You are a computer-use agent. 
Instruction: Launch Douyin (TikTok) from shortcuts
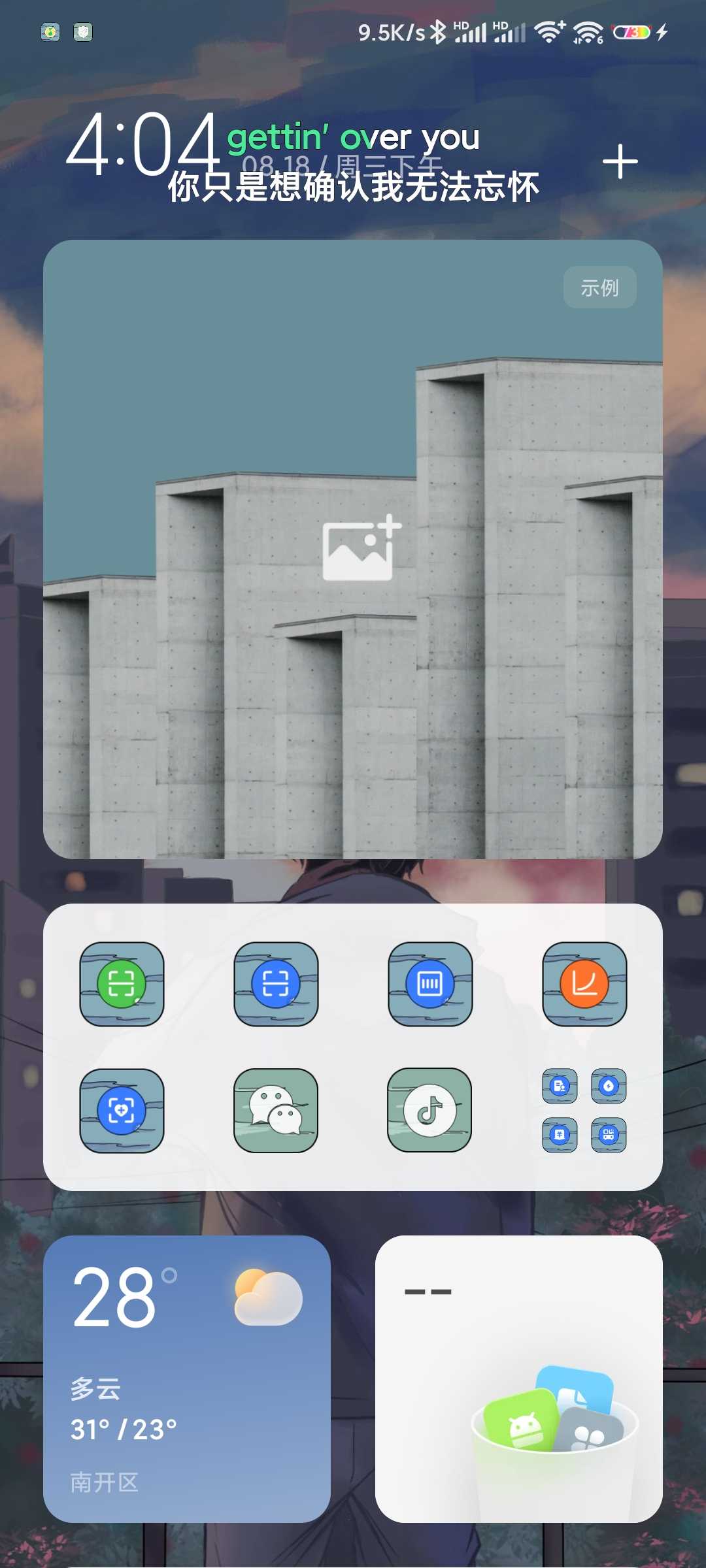coord(429,1111)
